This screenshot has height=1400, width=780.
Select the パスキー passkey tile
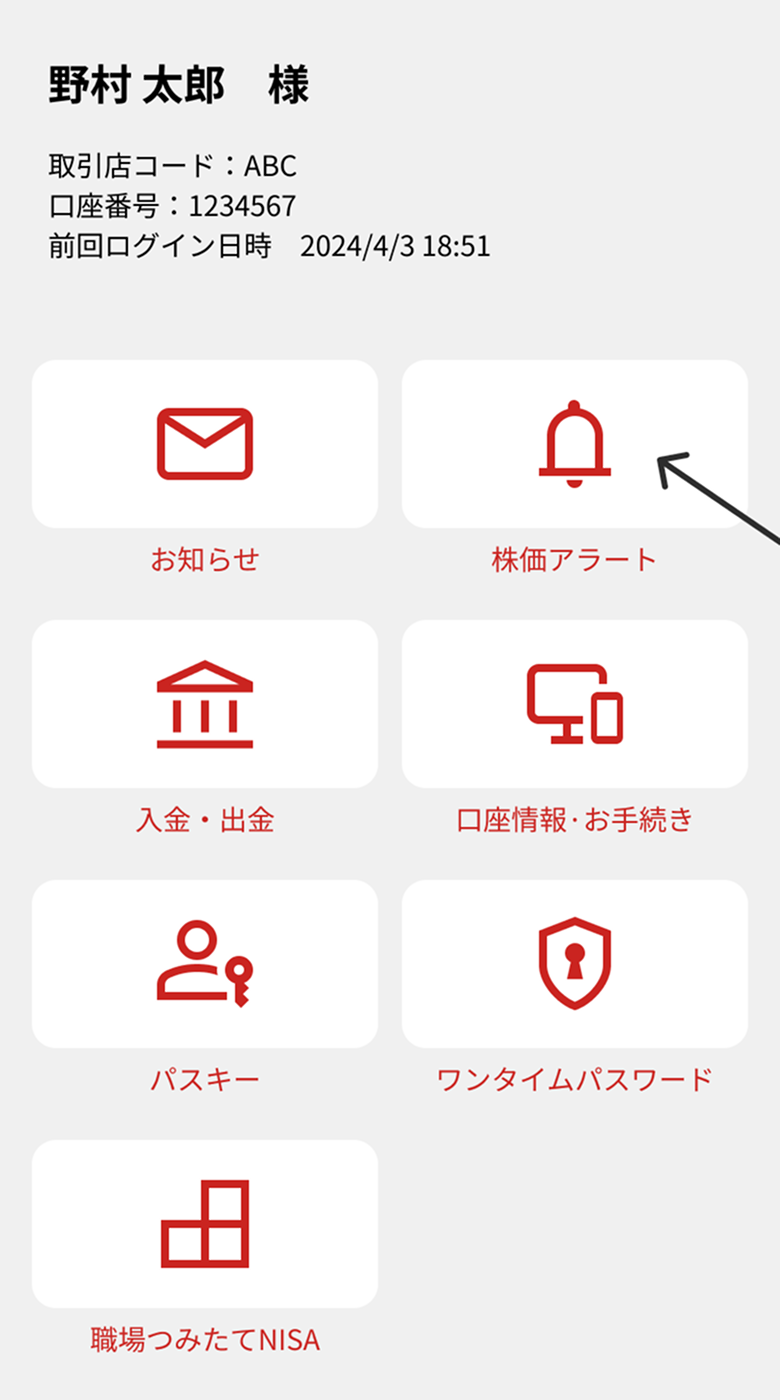click(205, 964)
